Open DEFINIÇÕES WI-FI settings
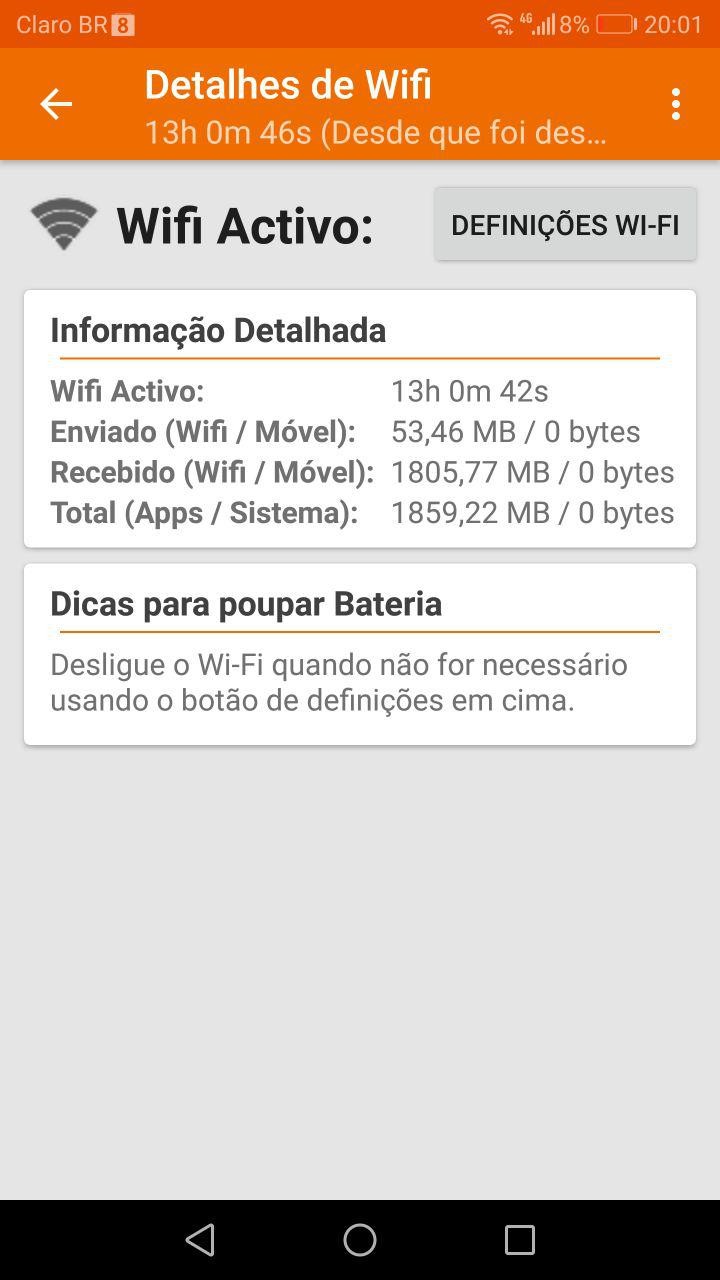This screenshot has height=1280, width=720. tap(565, 225)
